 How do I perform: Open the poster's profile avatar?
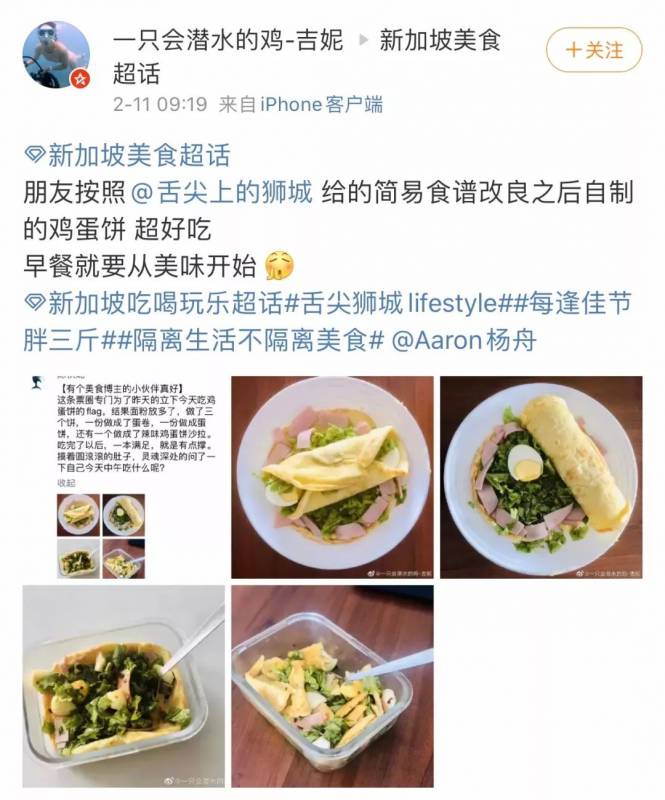click(x=57, y=55)
